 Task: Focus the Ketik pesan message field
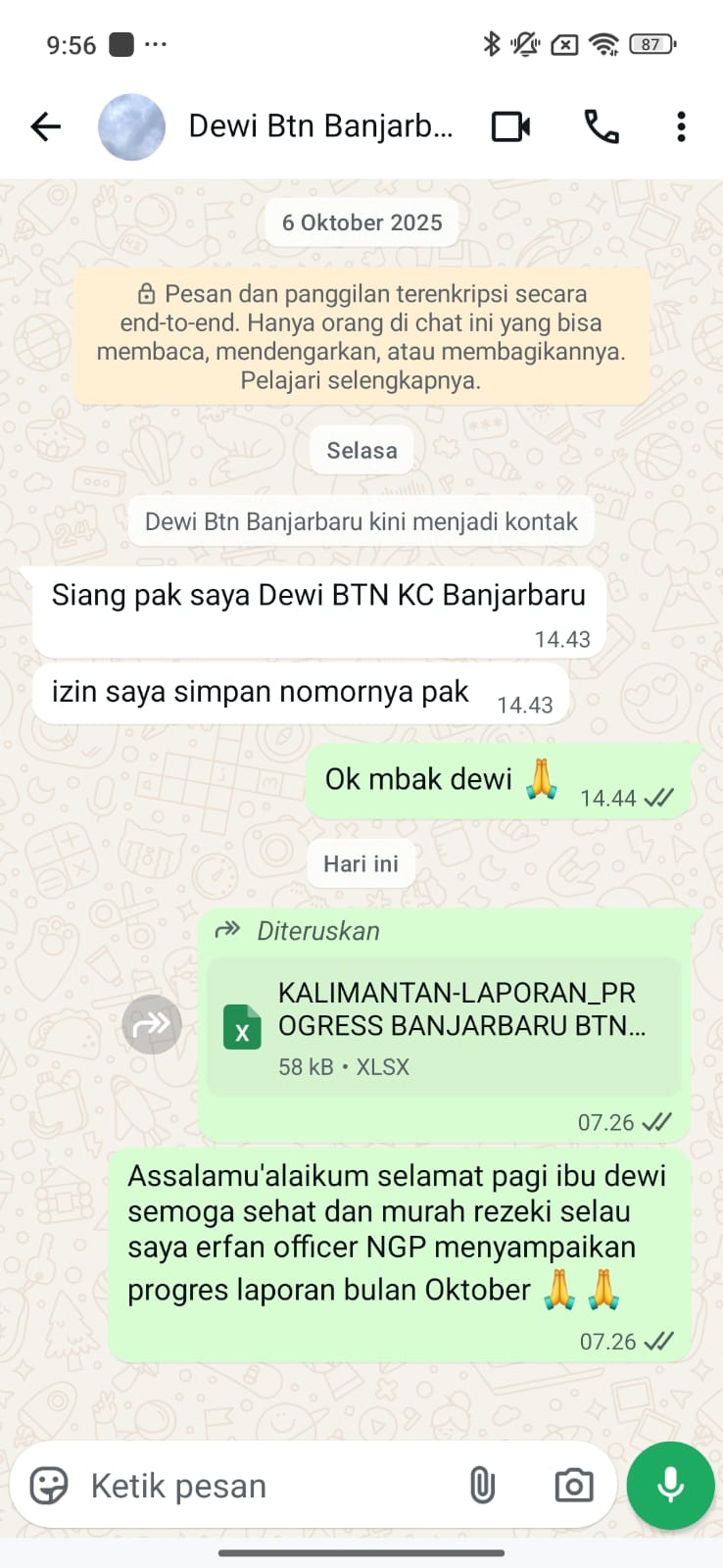[x=265, y=1486]
